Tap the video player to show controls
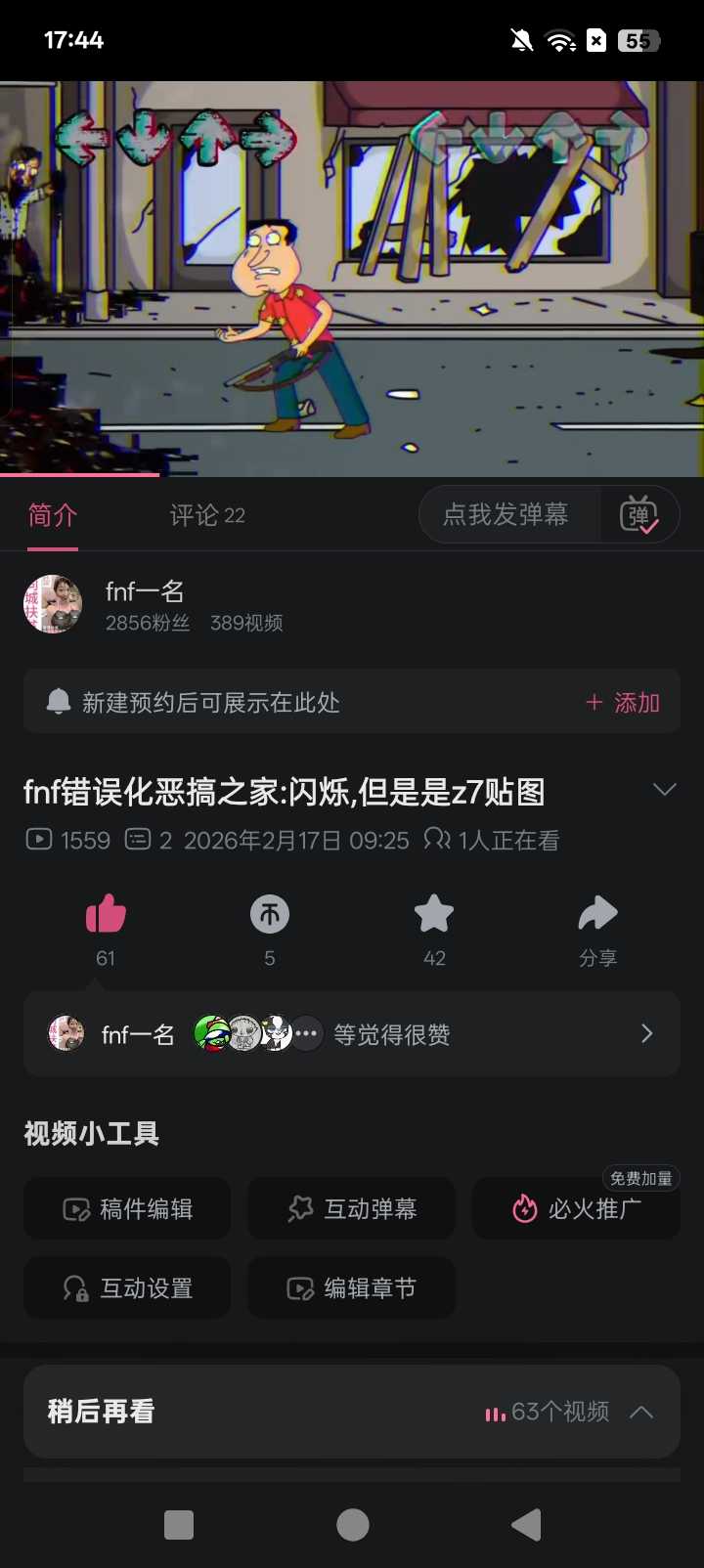The image size is (704, 1568). (x=352, y=279)
